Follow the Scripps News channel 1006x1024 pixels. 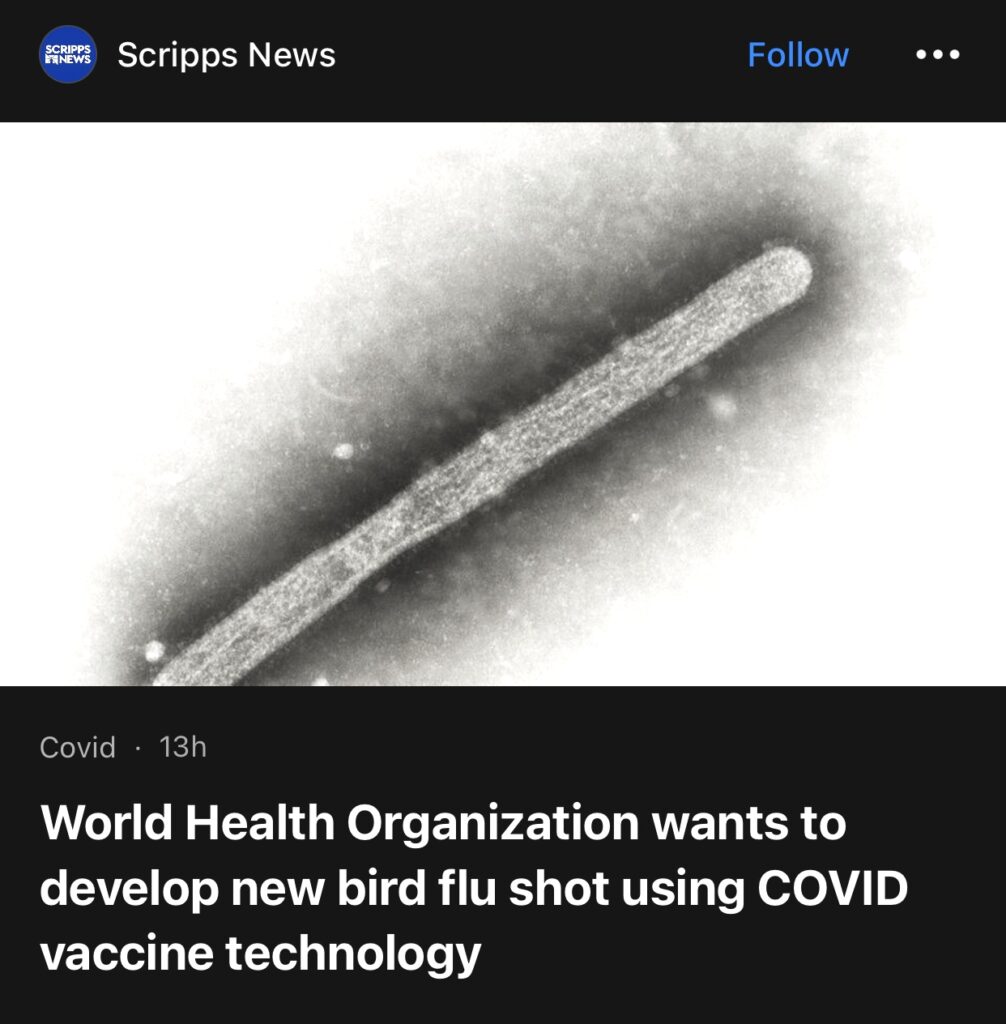(x=797, y=55)
